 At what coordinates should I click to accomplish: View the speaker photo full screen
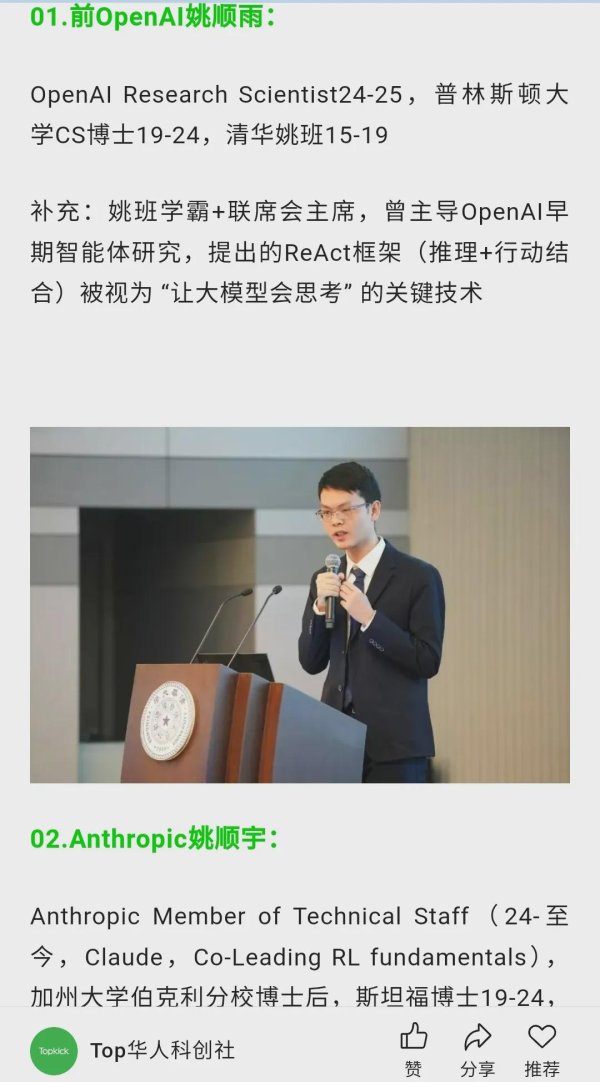click(x=299, y=604)
